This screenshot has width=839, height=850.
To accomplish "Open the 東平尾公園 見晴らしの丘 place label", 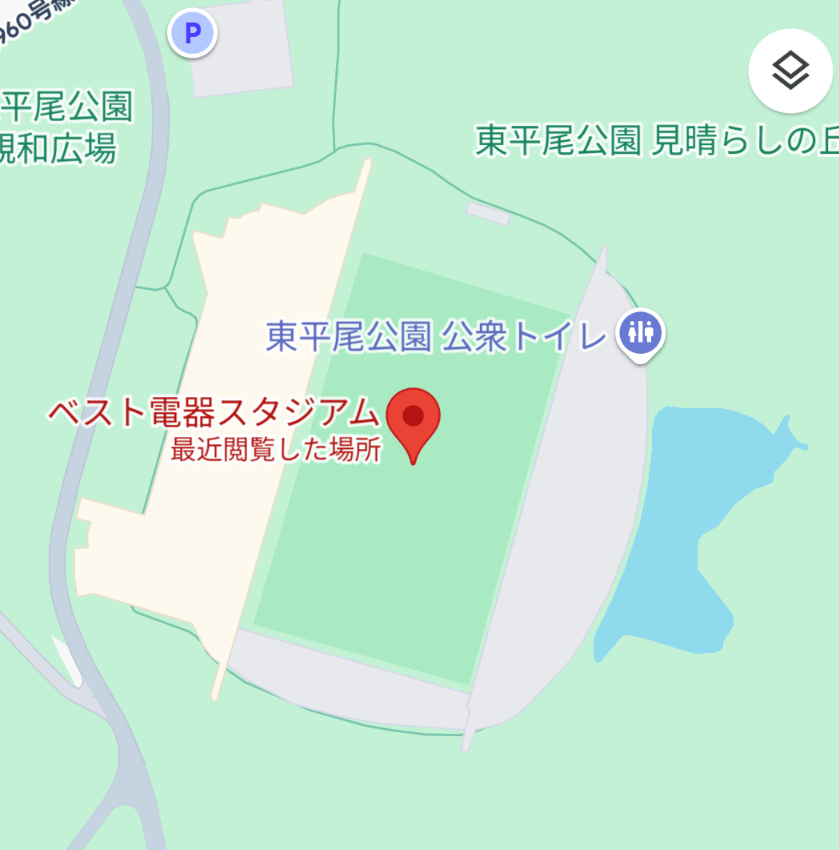I will (655, 142).
